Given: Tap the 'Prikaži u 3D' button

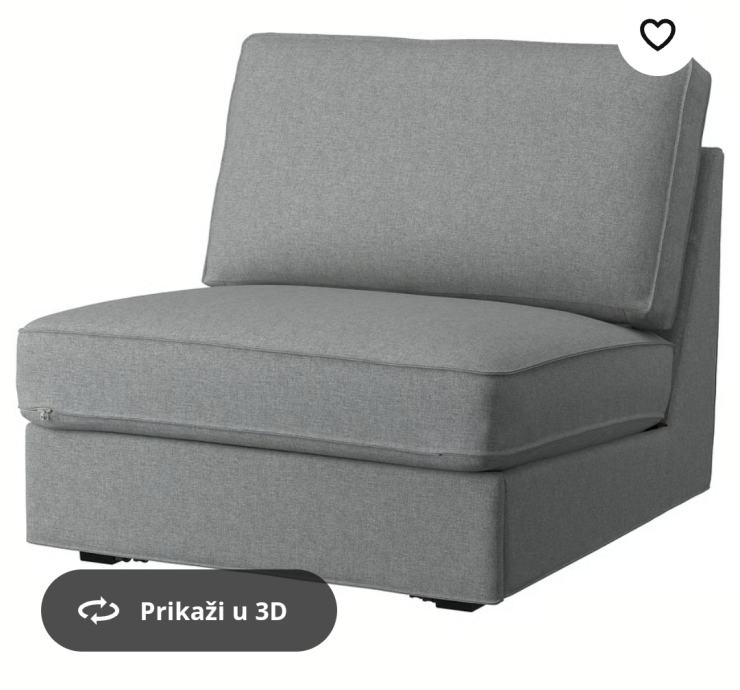Looking at the screenshot, I should pyautogui.click(x=189, y=610).
